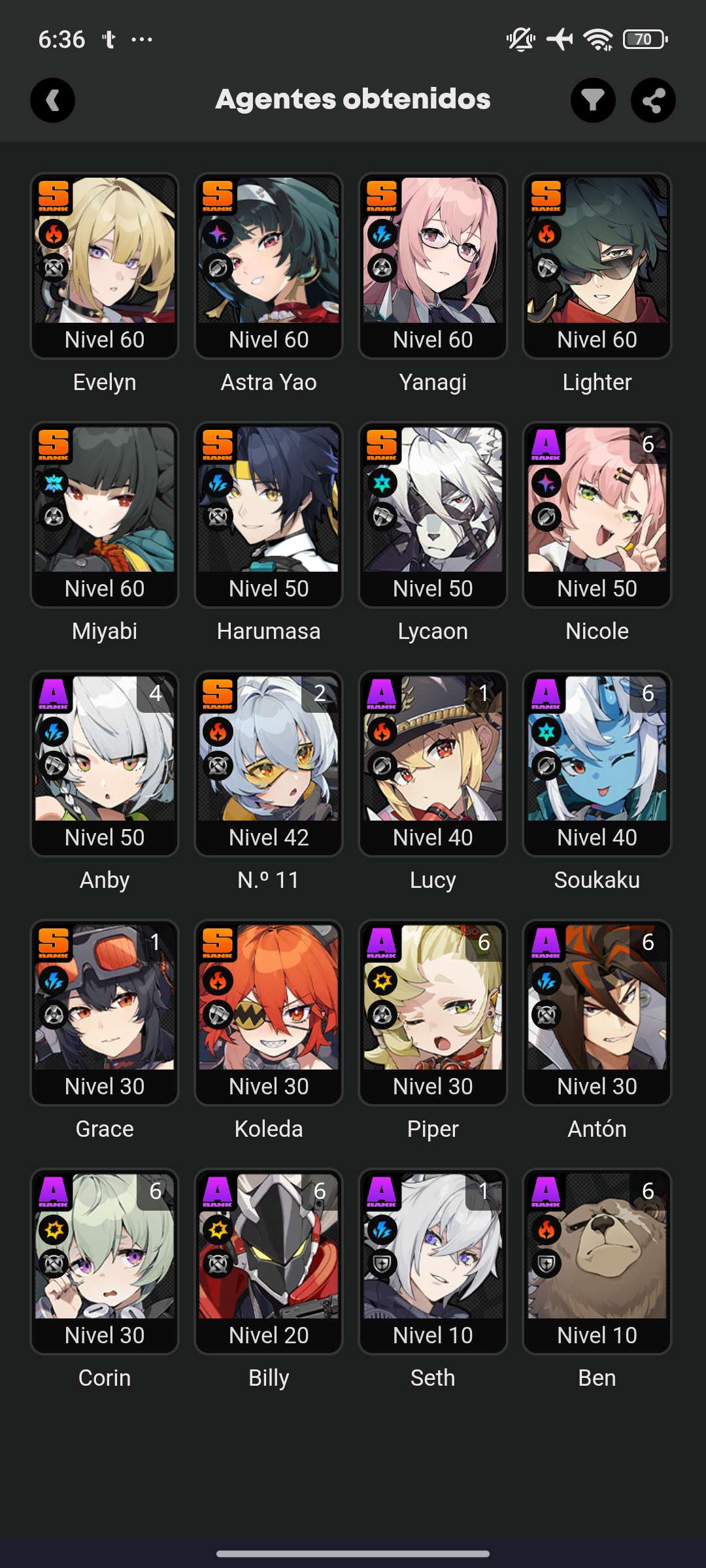This screenshot has height=1568, width=706.
Task: View the Lycaon agent card
Action: coord(433,514)
